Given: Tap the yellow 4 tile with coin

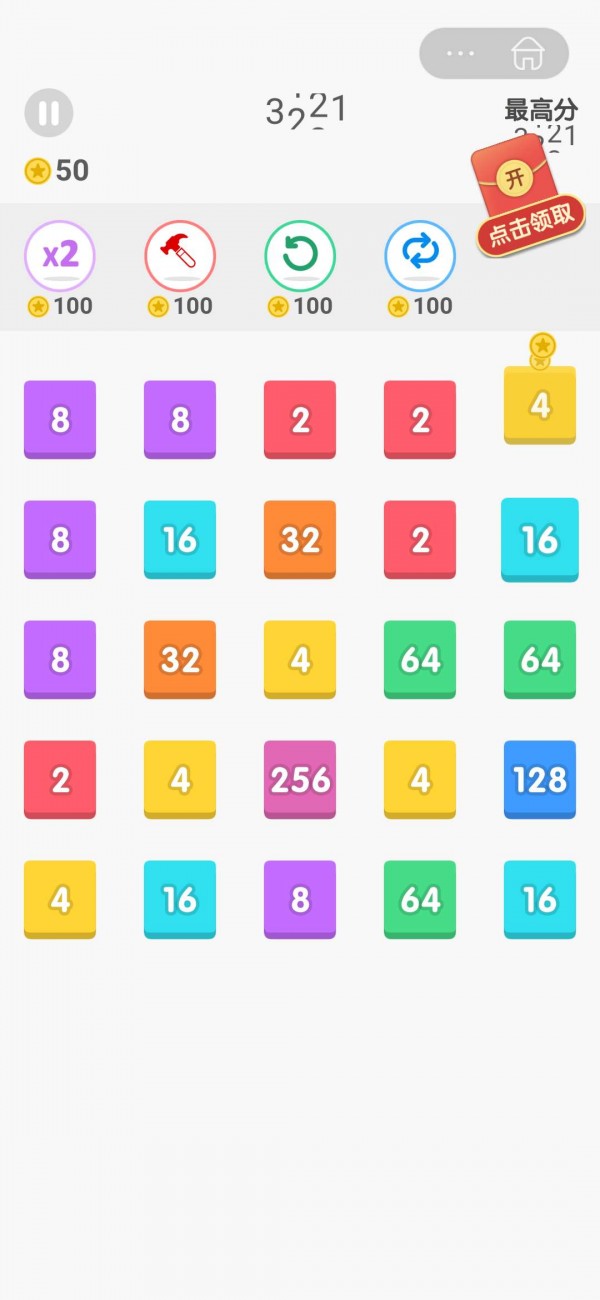Looking at the screenshot, I should [540, 405].
